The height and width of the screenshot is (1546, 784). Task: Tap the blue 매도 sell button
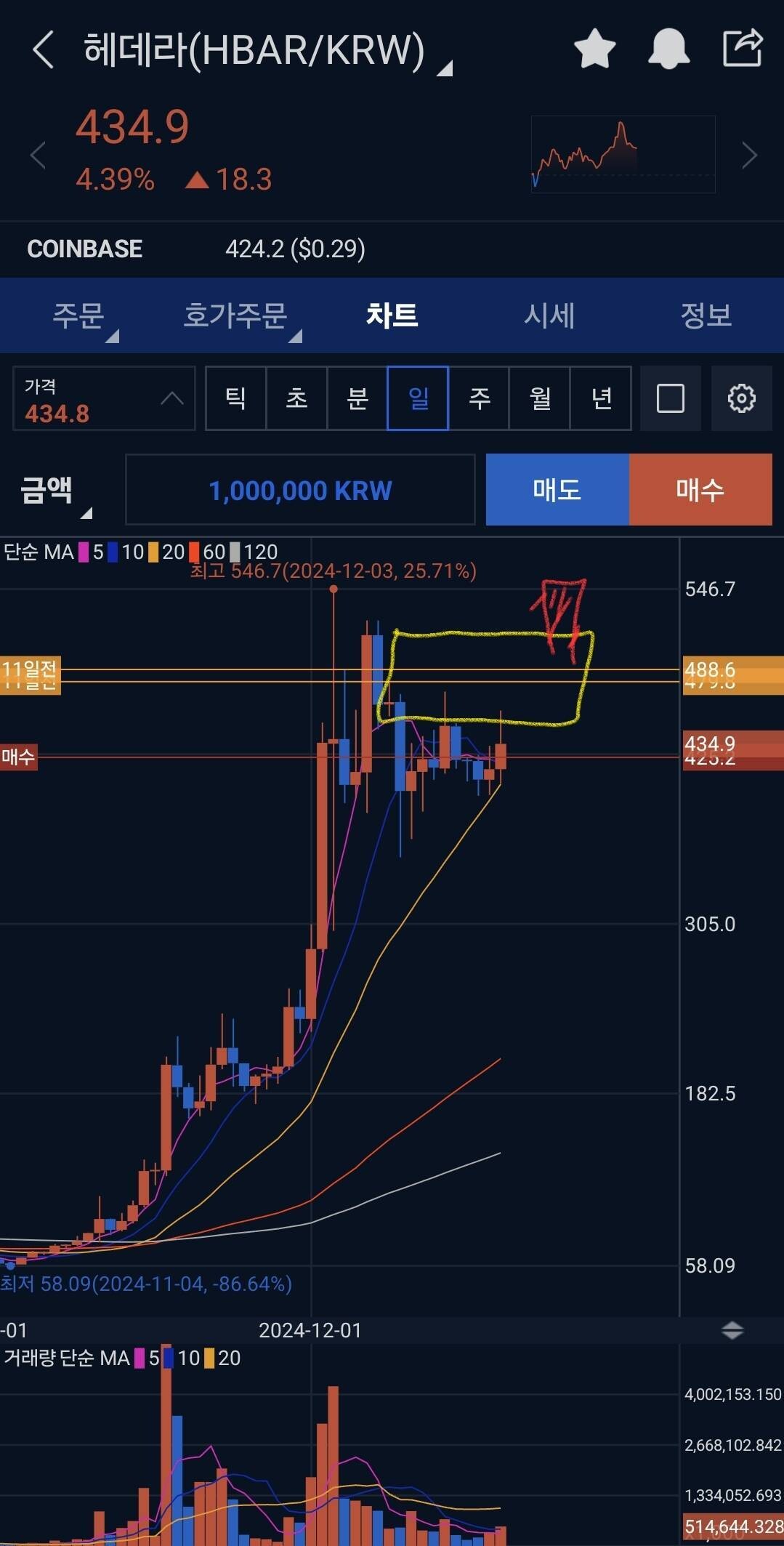pos(557,489)
